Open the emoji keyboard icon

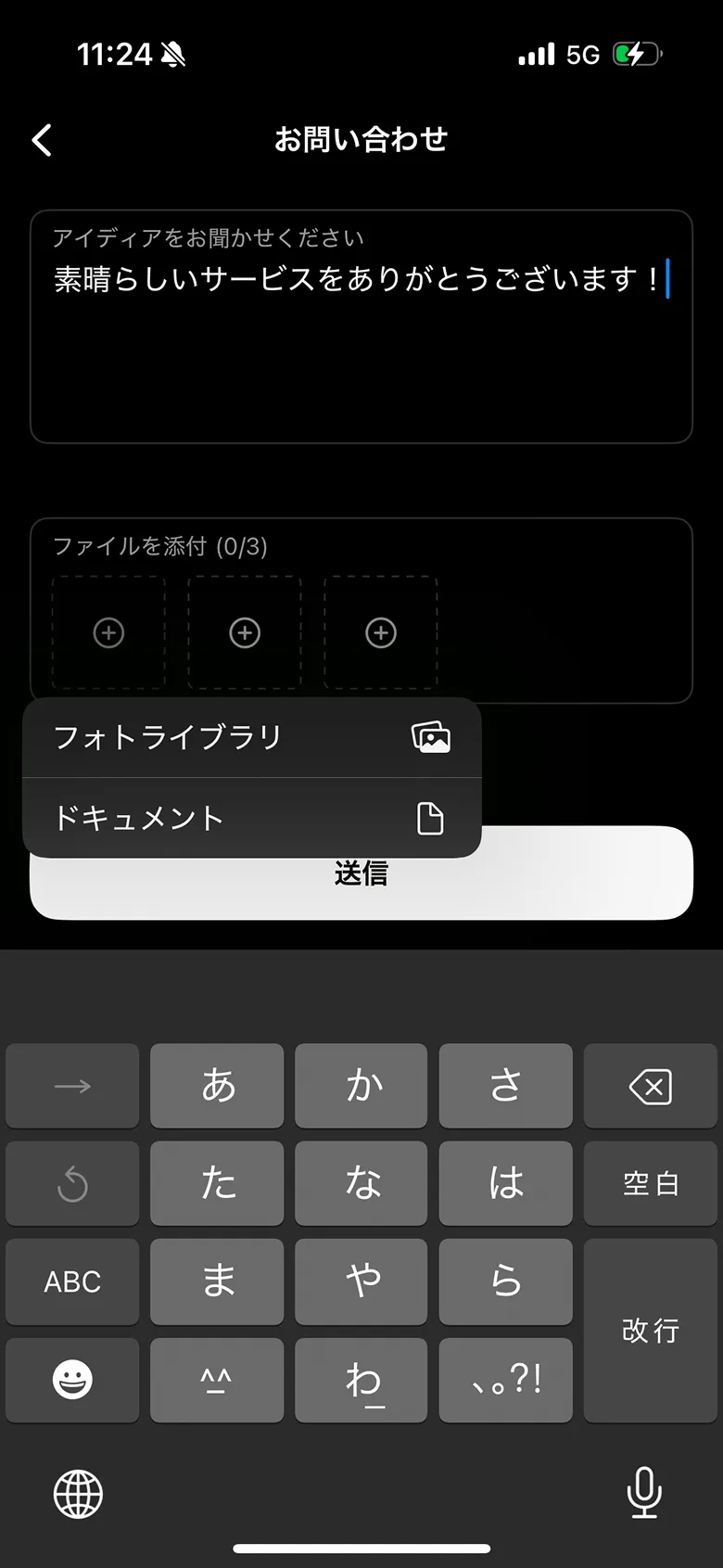coord(72,1380)
